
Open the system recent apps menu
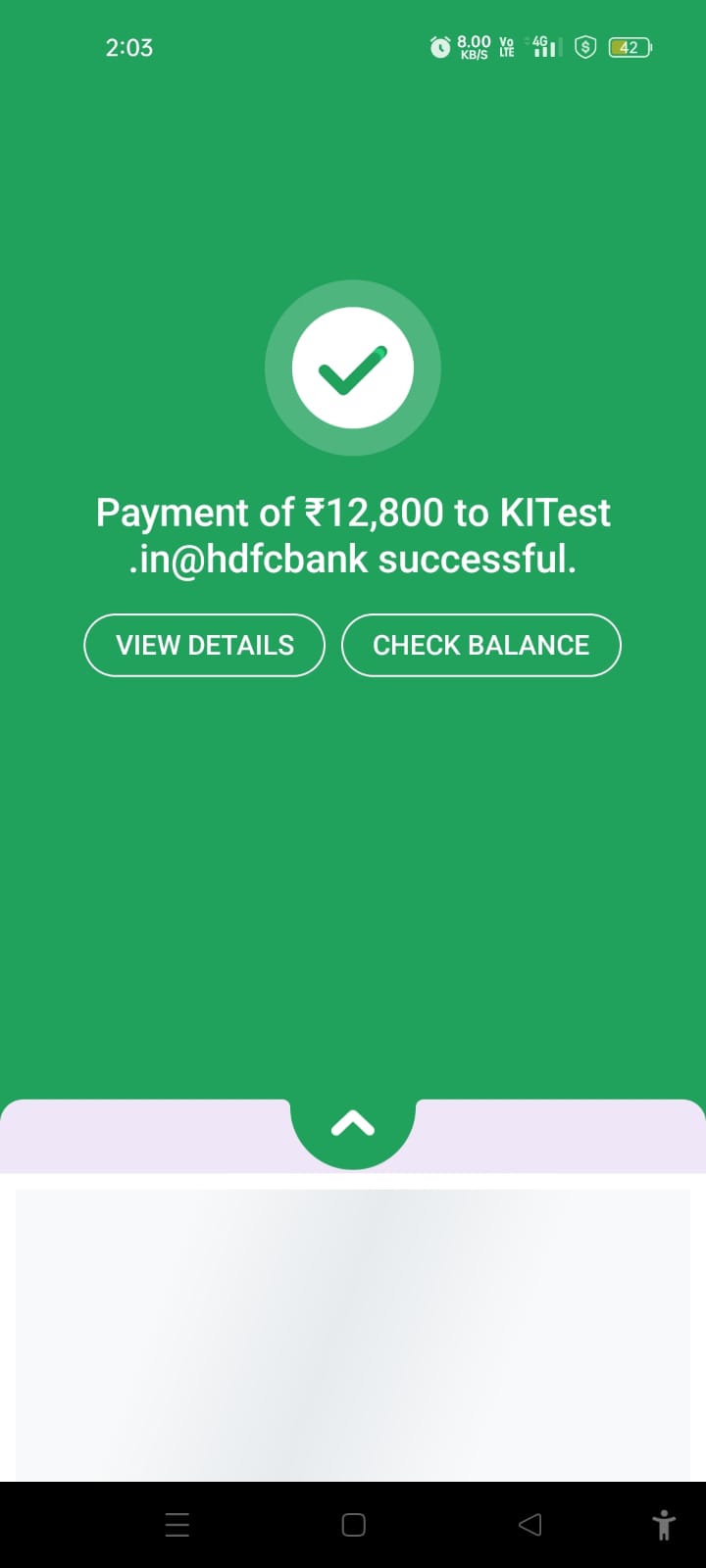point(177,1524)
